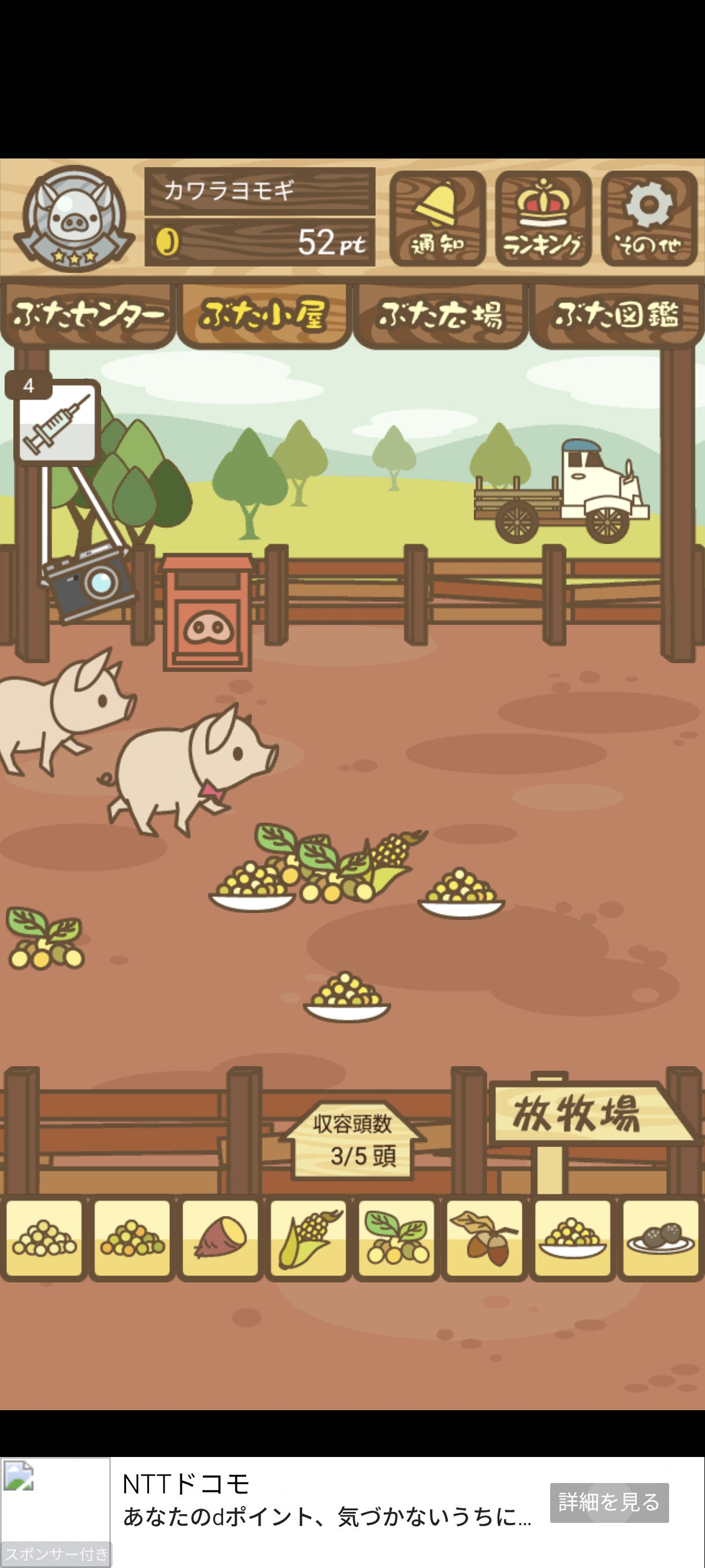Open the red pig mailbox

[x=207, y=615]
